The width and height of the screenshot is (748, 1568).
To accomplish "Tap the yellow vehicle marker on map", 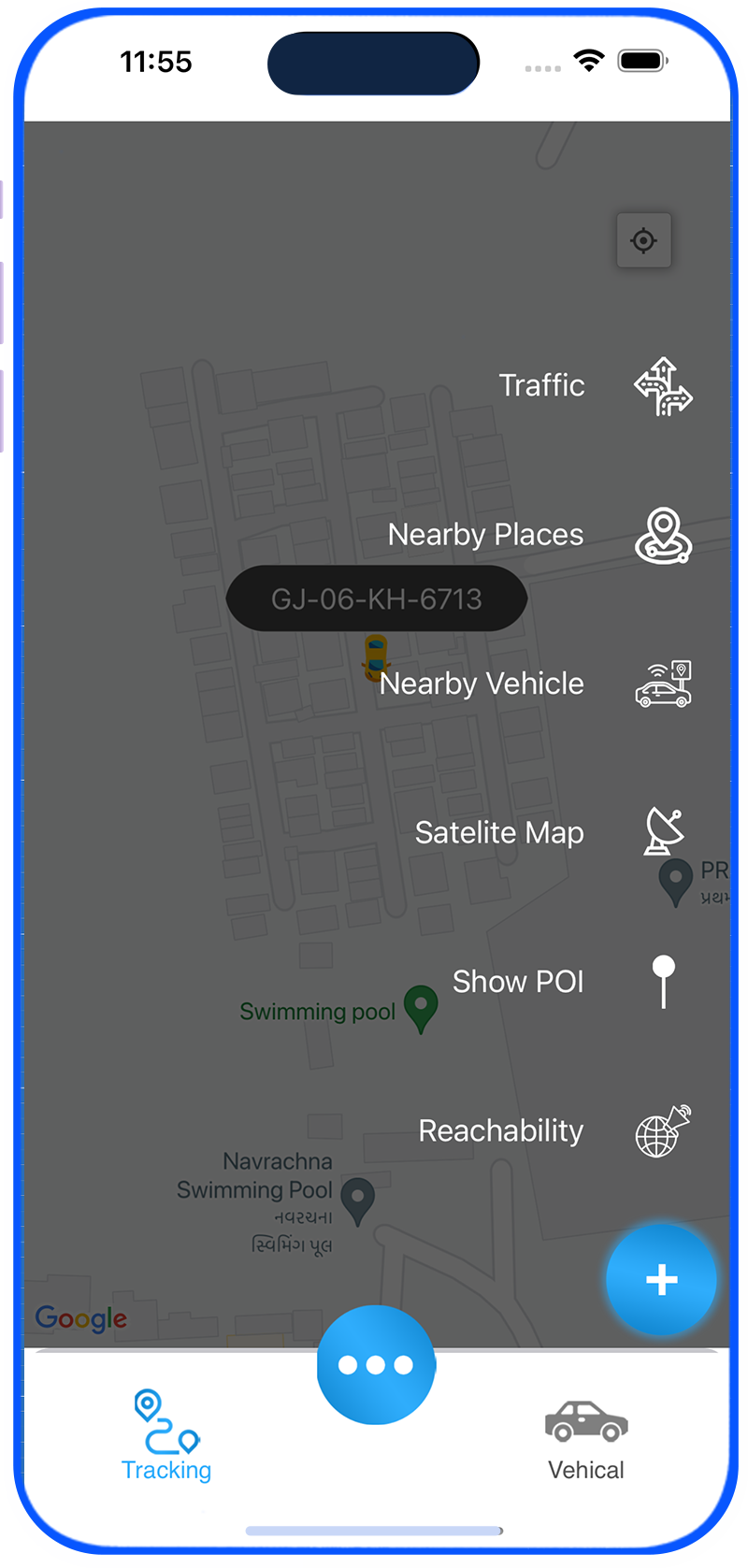I will click(x=375, y=657).
